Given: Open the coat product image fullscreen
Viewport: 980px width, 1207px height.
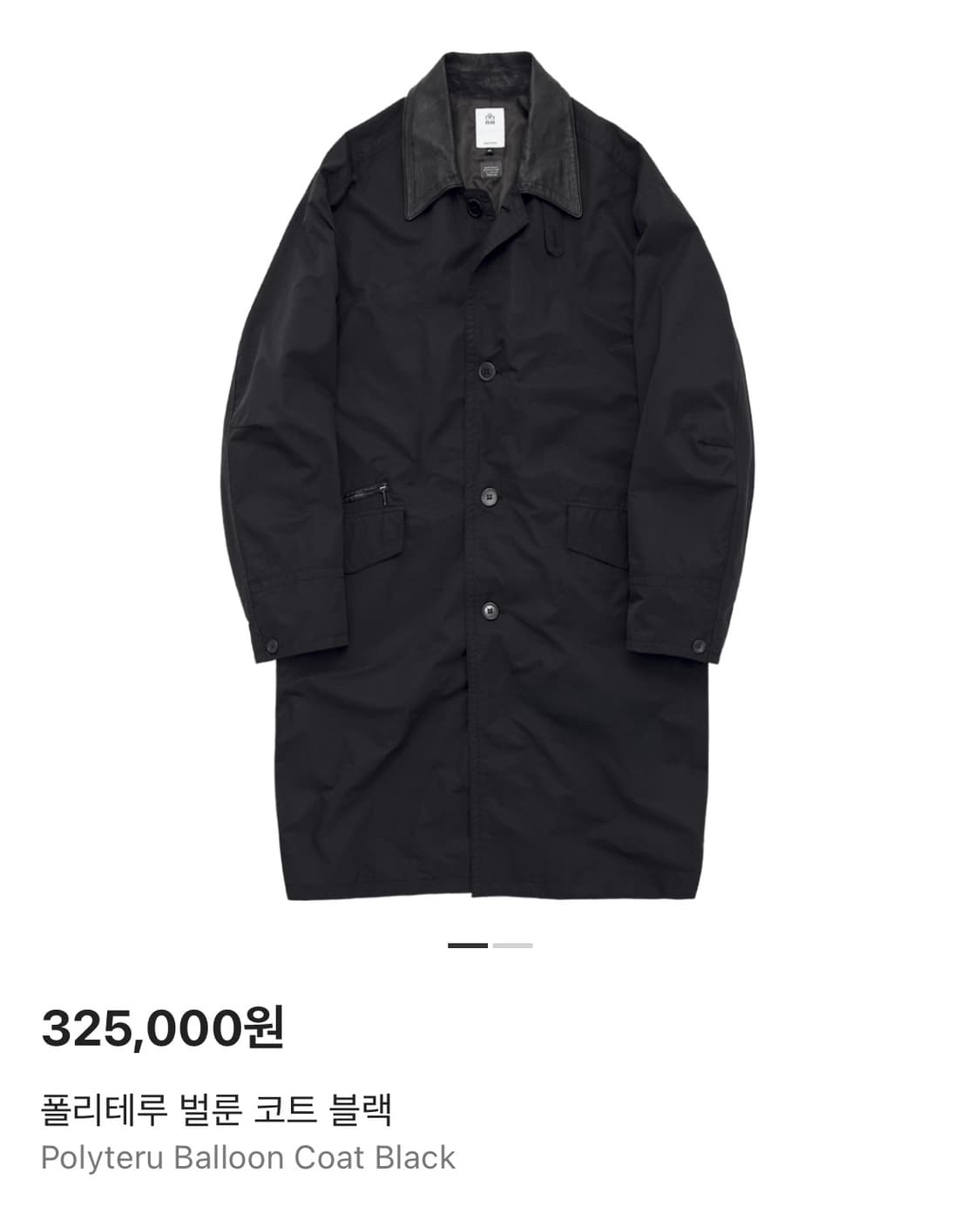Looking at the screenshot, I should pos(490,471).
